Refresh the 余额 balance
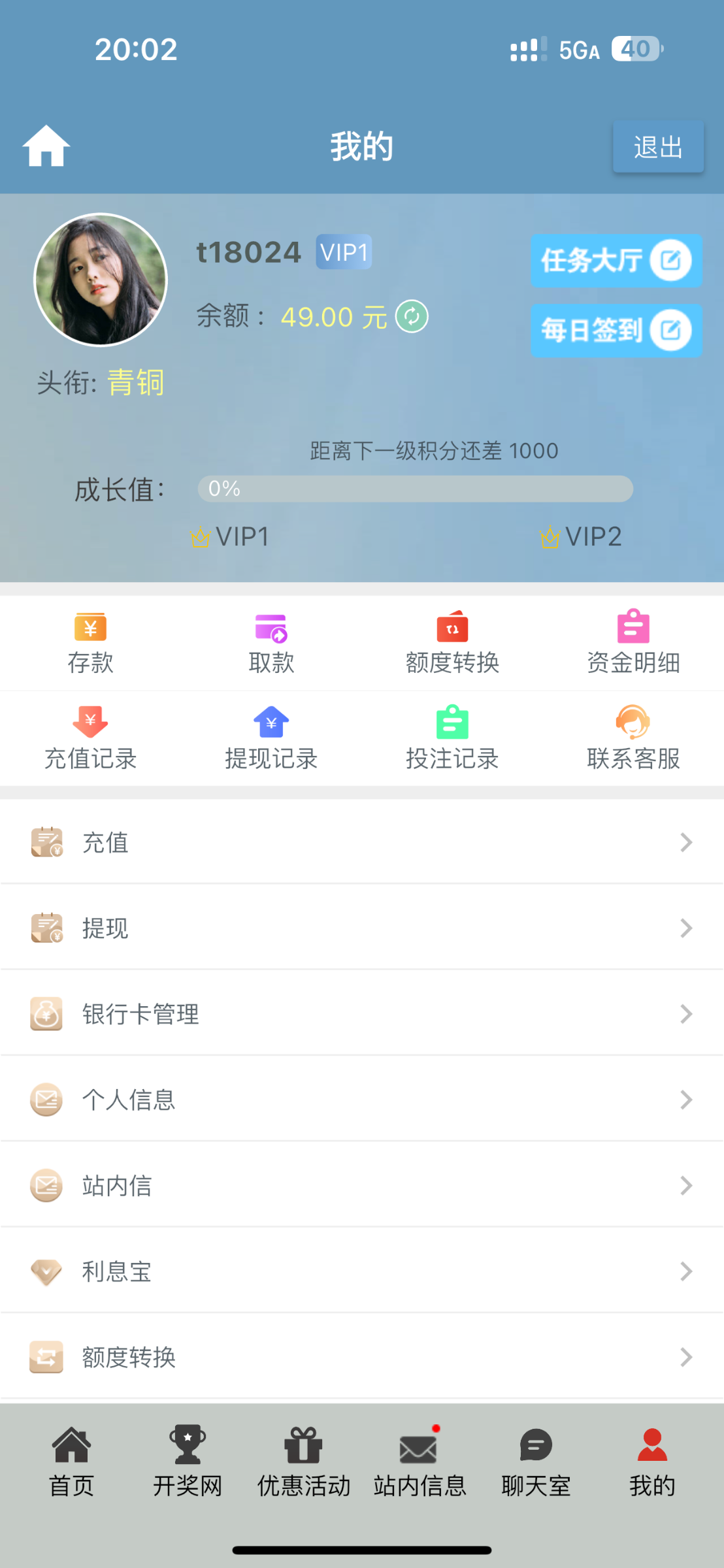Screen dimensions: 724x1568 [x=412, y=317]
